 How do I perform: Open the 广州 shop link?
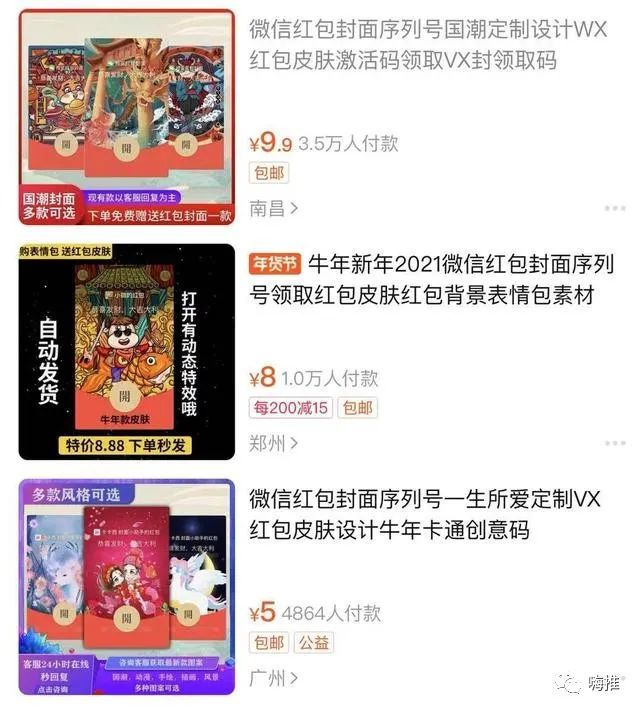tap(273, 678)
